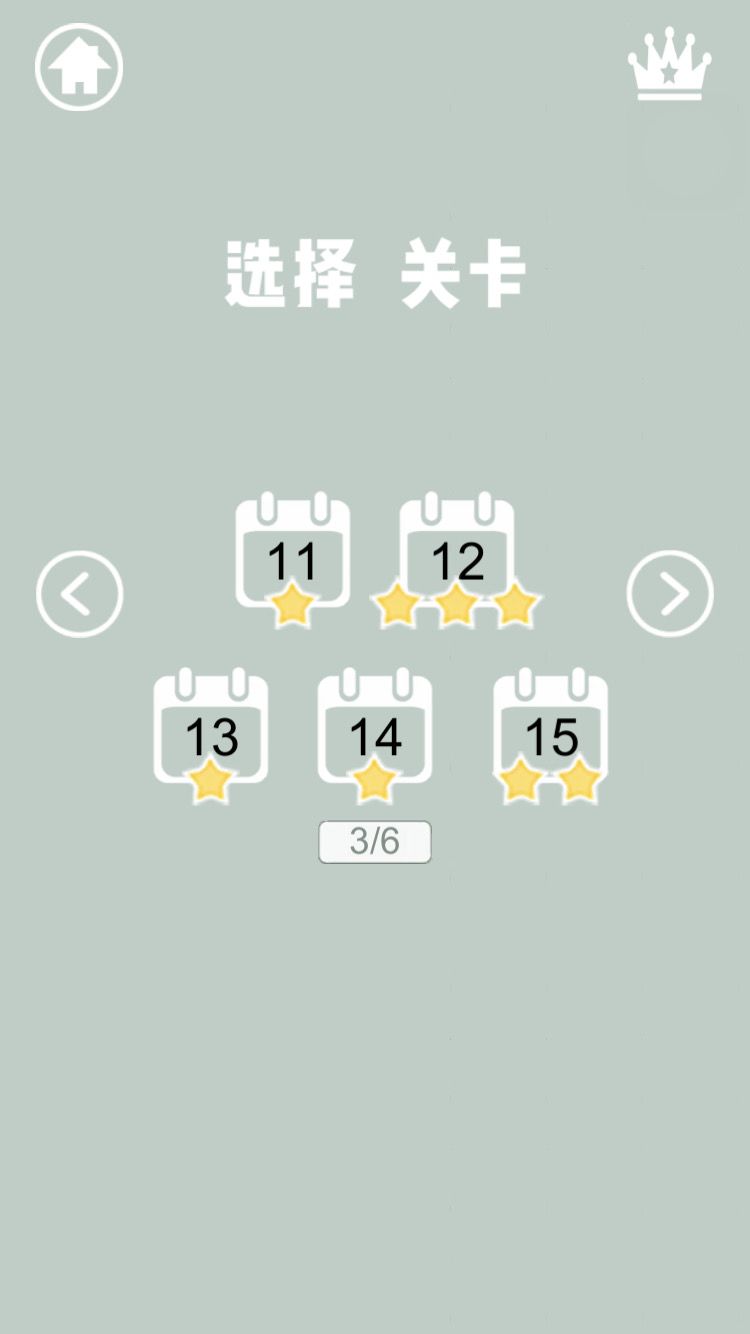Navigate to the previous level page

tap(79, 592)
